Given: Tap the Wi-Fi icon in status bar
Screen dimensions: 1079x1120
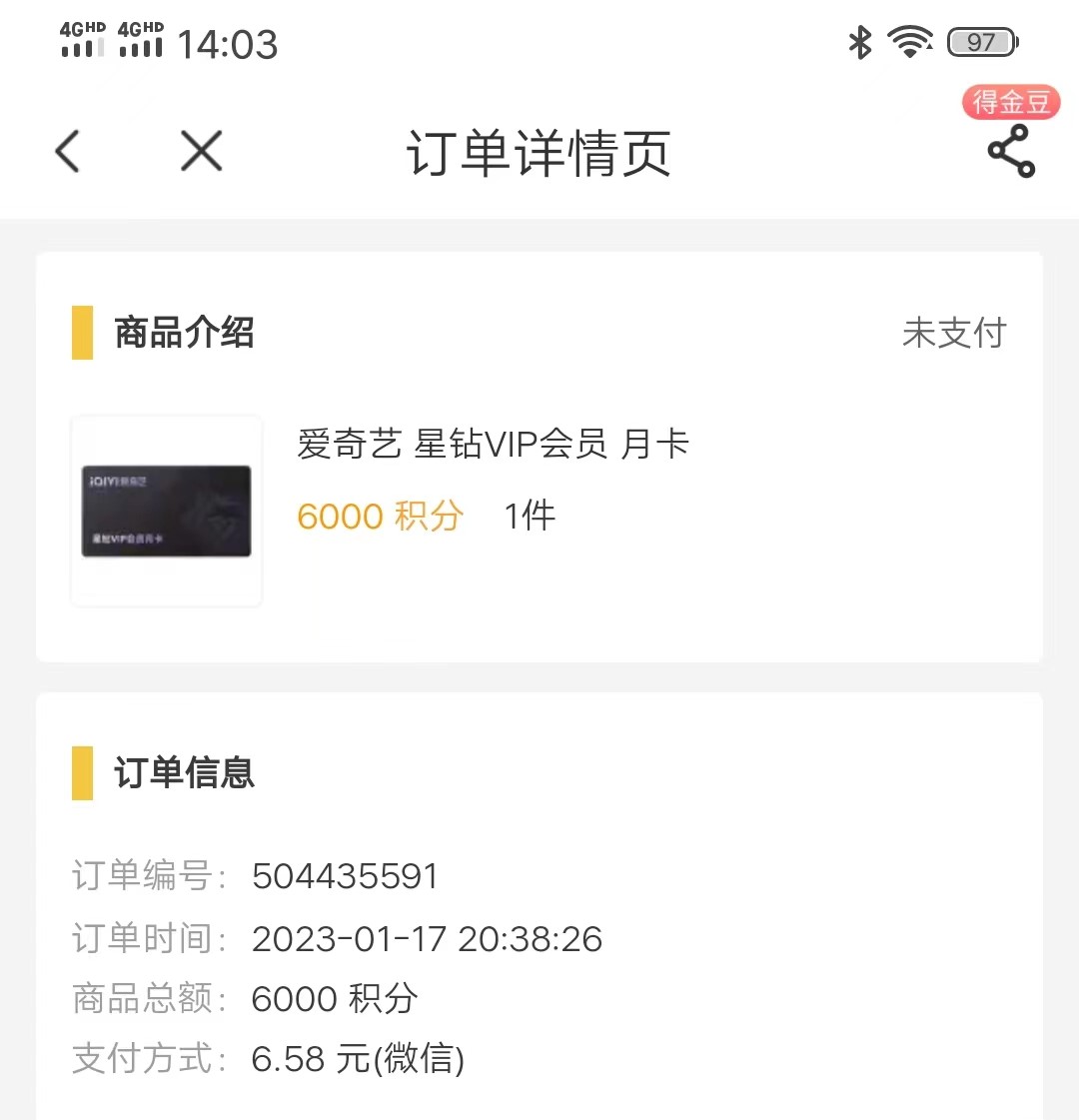Looking at the screenshot, I should 909,43.
